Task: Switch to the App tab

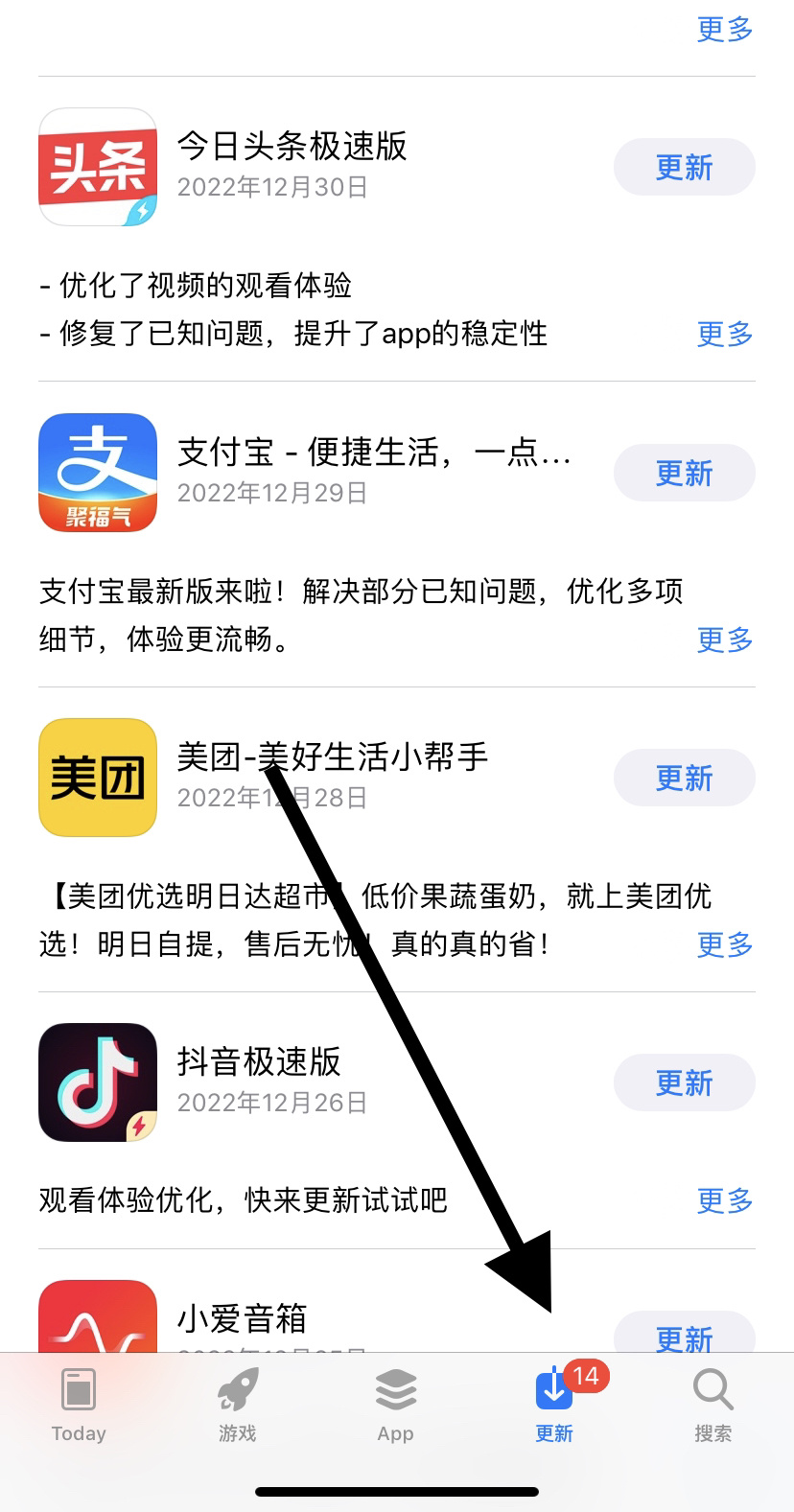Action: click(395, 1406)
